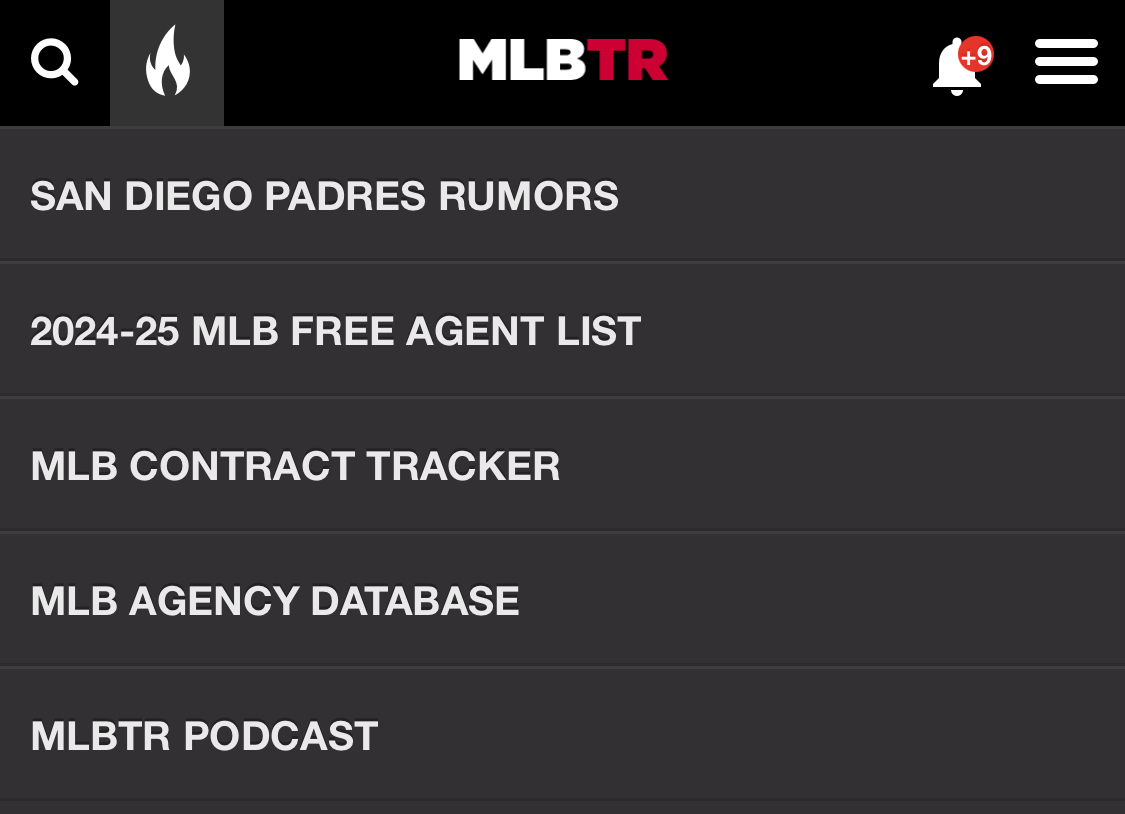Open the notifications bell

click(959, 66)
